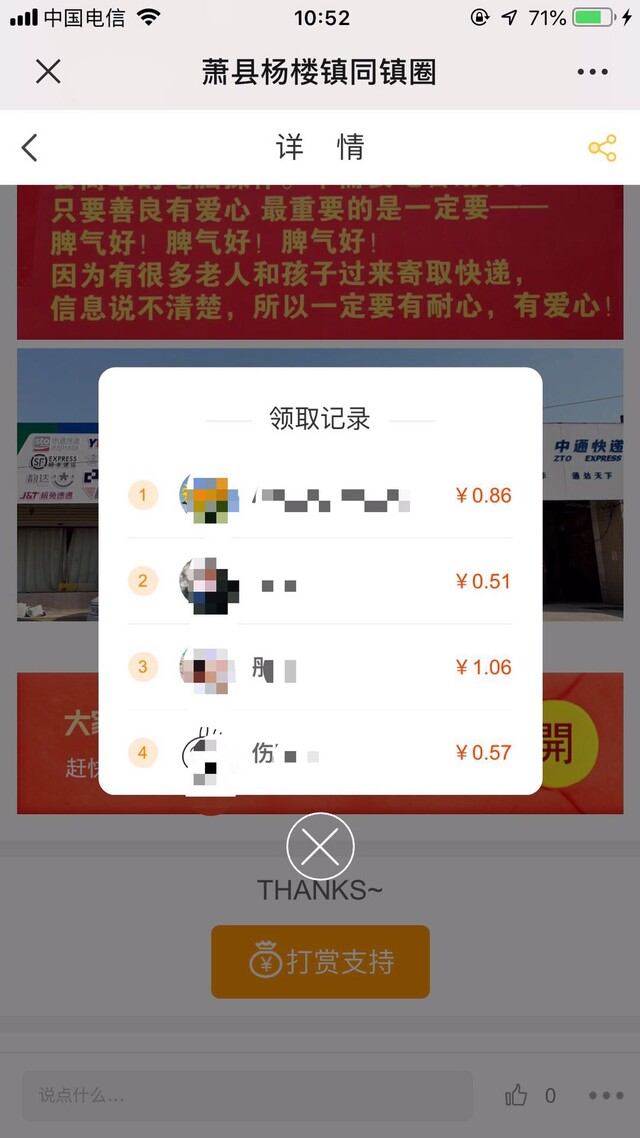Go back from the 详情 page
Image resolution: width=640 pixels, height=1138 pixels.
pyautogui.click(x=30, y=148)
